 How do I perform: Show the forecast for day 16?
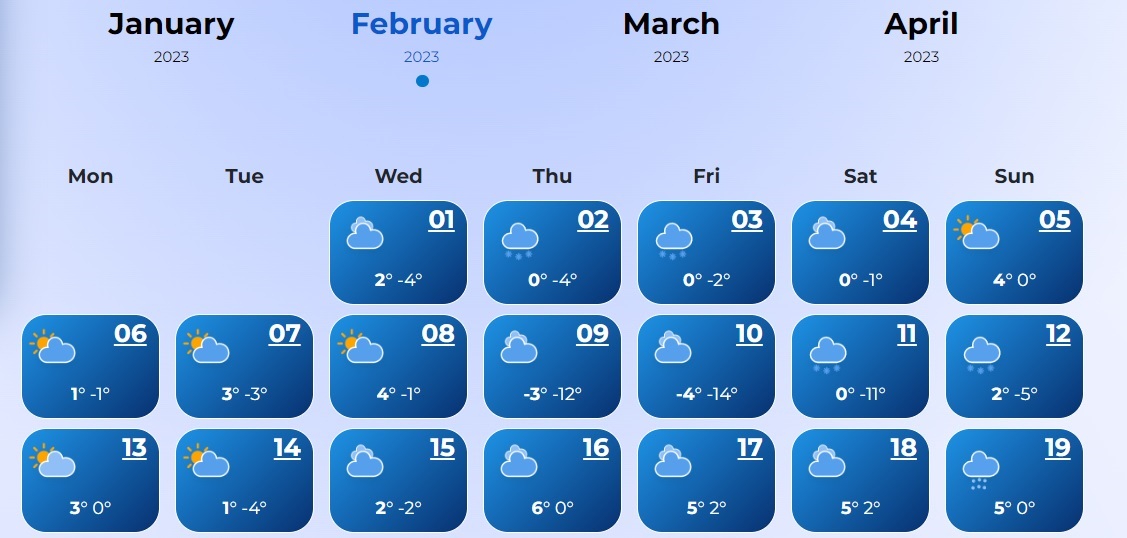(552, 480)
